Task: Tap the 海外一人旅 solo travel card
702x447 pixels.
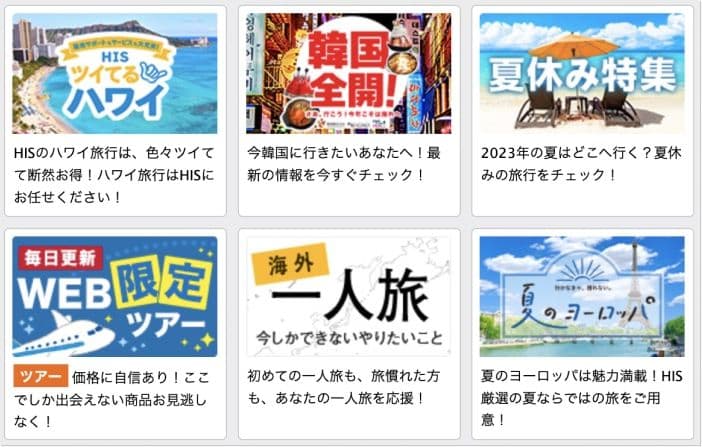Action: (348, 296)
